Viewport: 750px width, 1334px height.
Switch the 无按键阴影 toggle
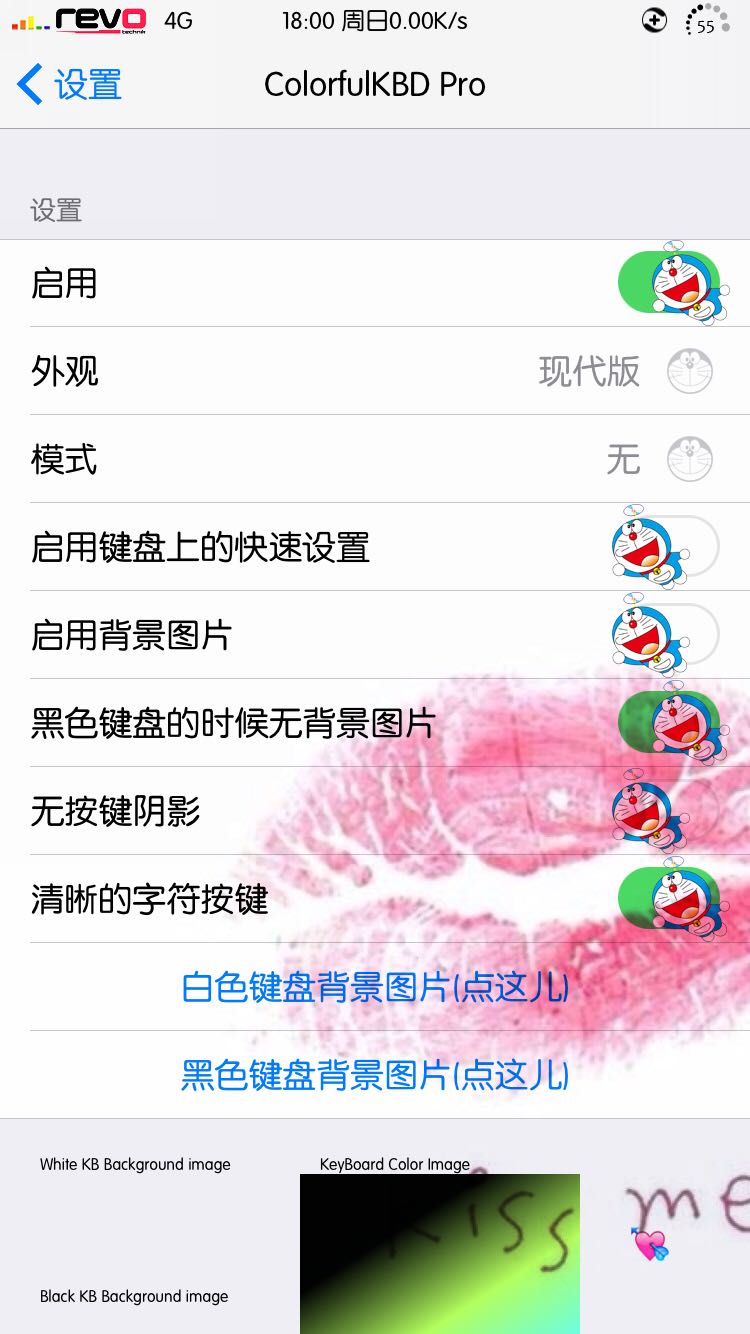668,811
